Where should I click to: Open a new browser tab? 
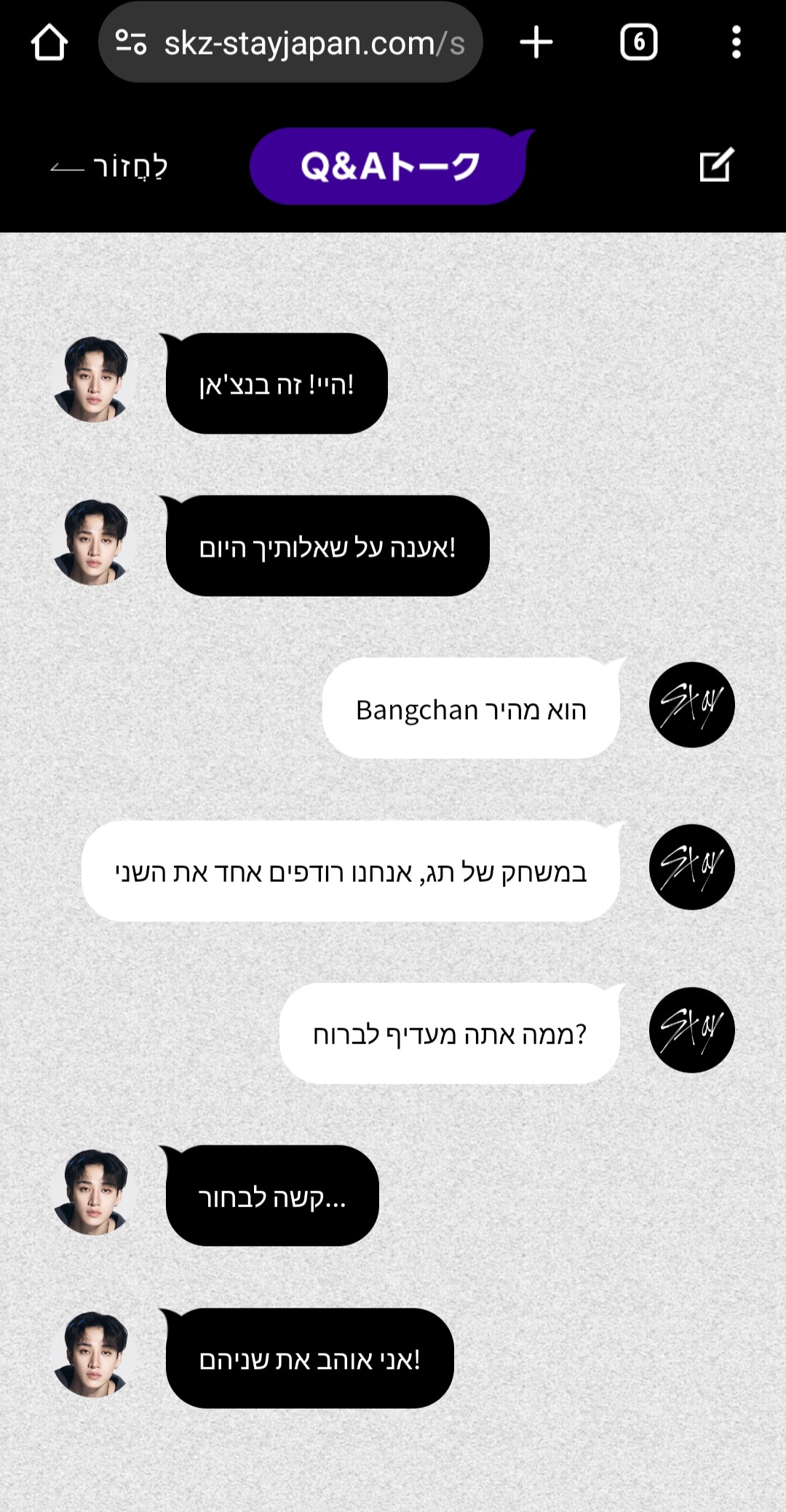(536, 42)
